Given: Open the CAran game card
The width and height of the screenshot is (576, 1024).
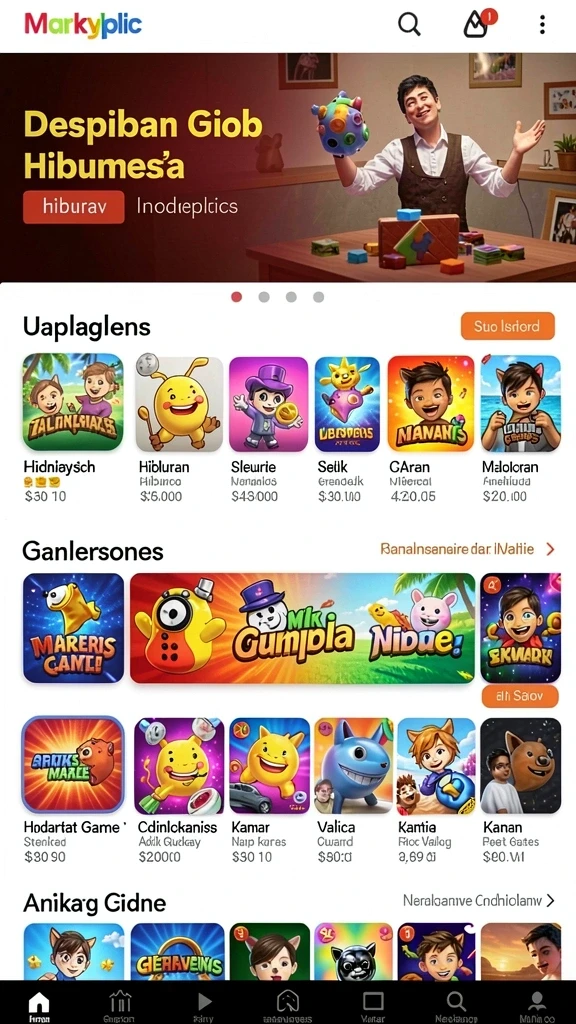Looking at the screenshot, I should (x=431, y=428).
